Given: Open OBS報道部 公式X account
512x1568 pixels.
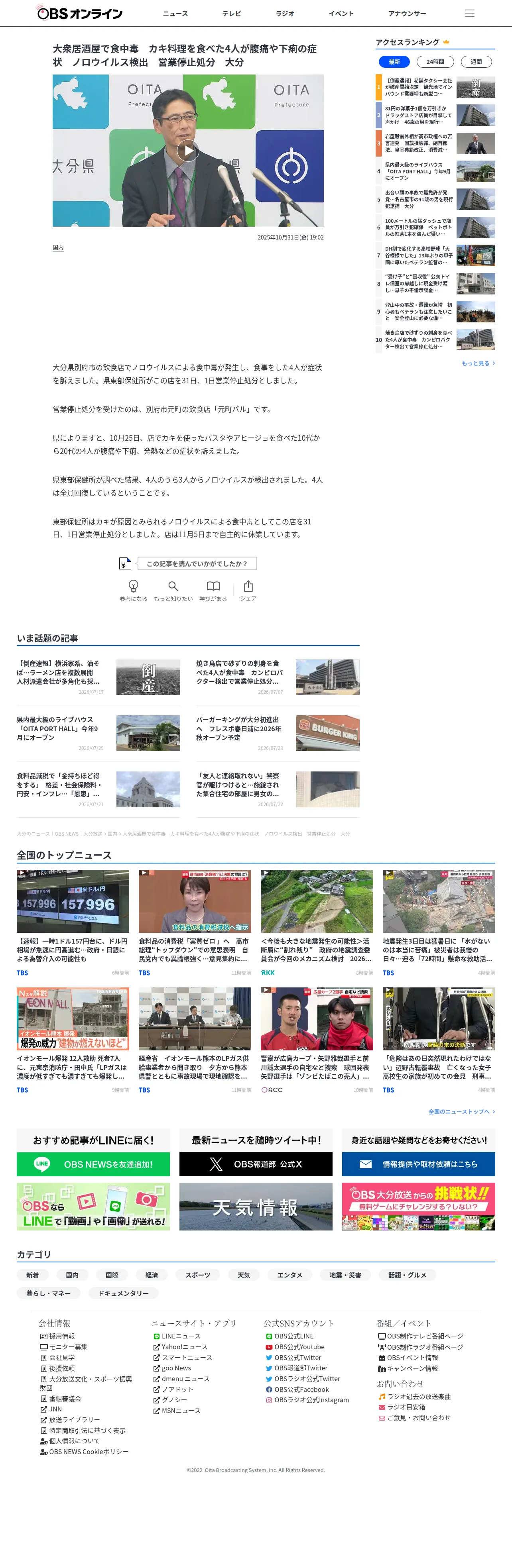Looking at the screenshot, I should tap(256, 1164).
